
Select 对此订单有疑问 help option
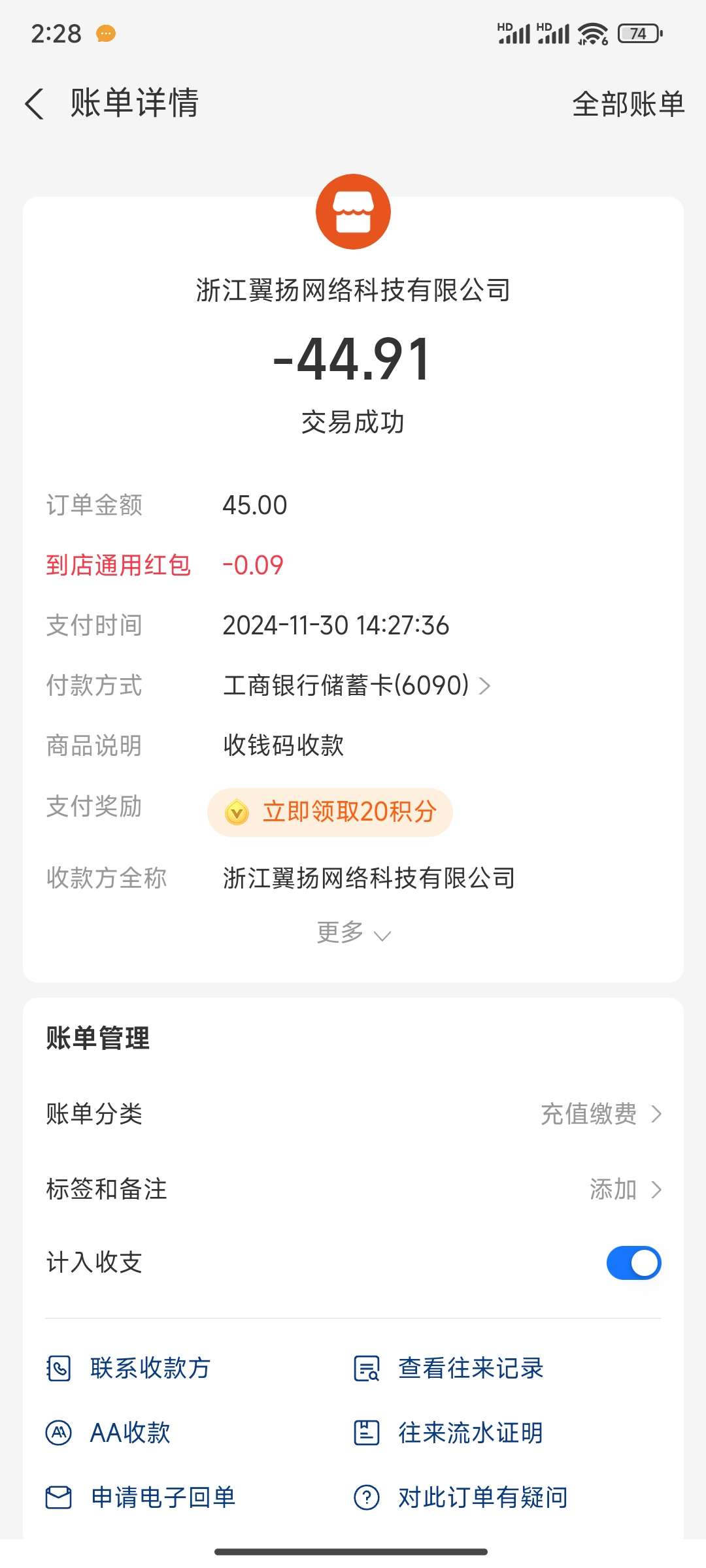click(462, 1497)
